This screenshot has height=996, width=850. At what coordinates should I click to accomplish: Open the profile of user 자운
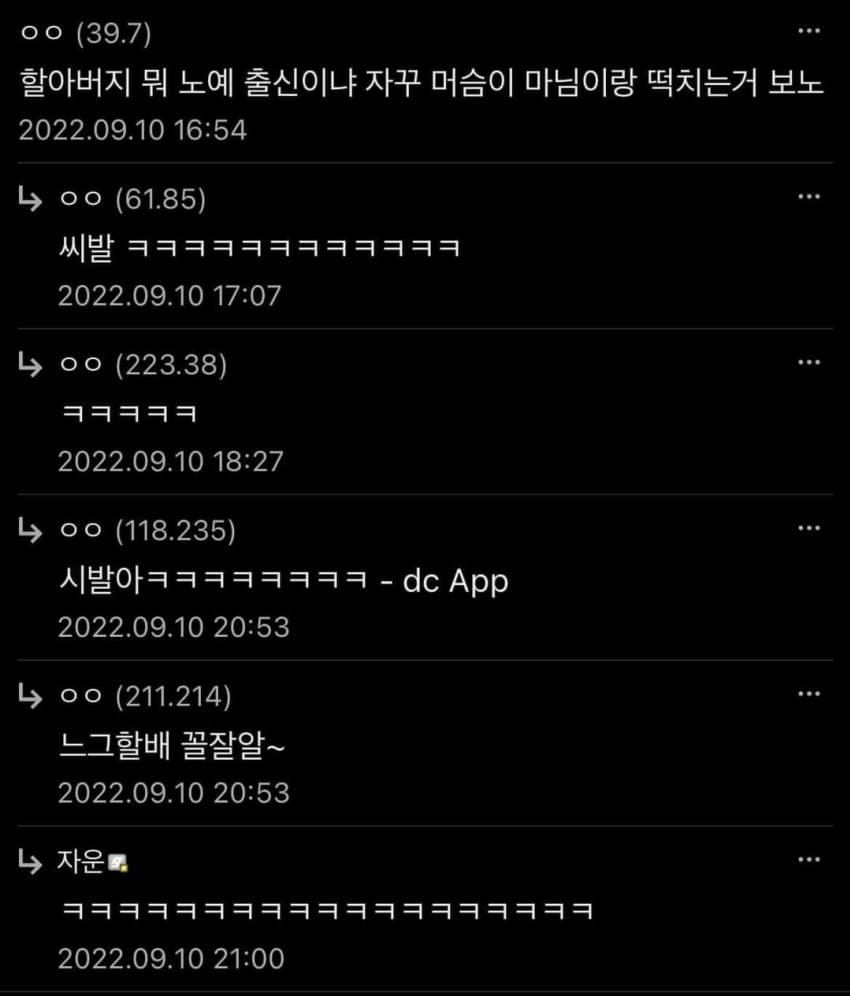click(82, 861)
